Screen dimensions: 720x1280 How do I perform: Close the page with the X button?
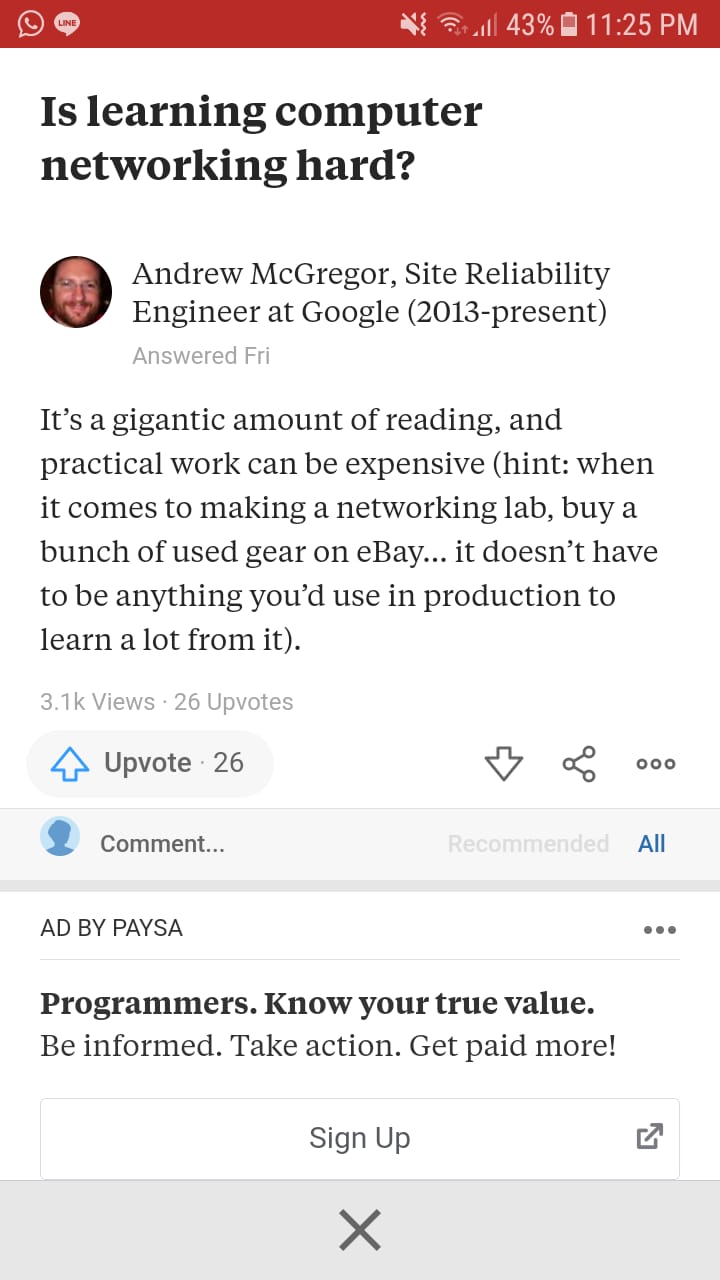[360, 1230]
